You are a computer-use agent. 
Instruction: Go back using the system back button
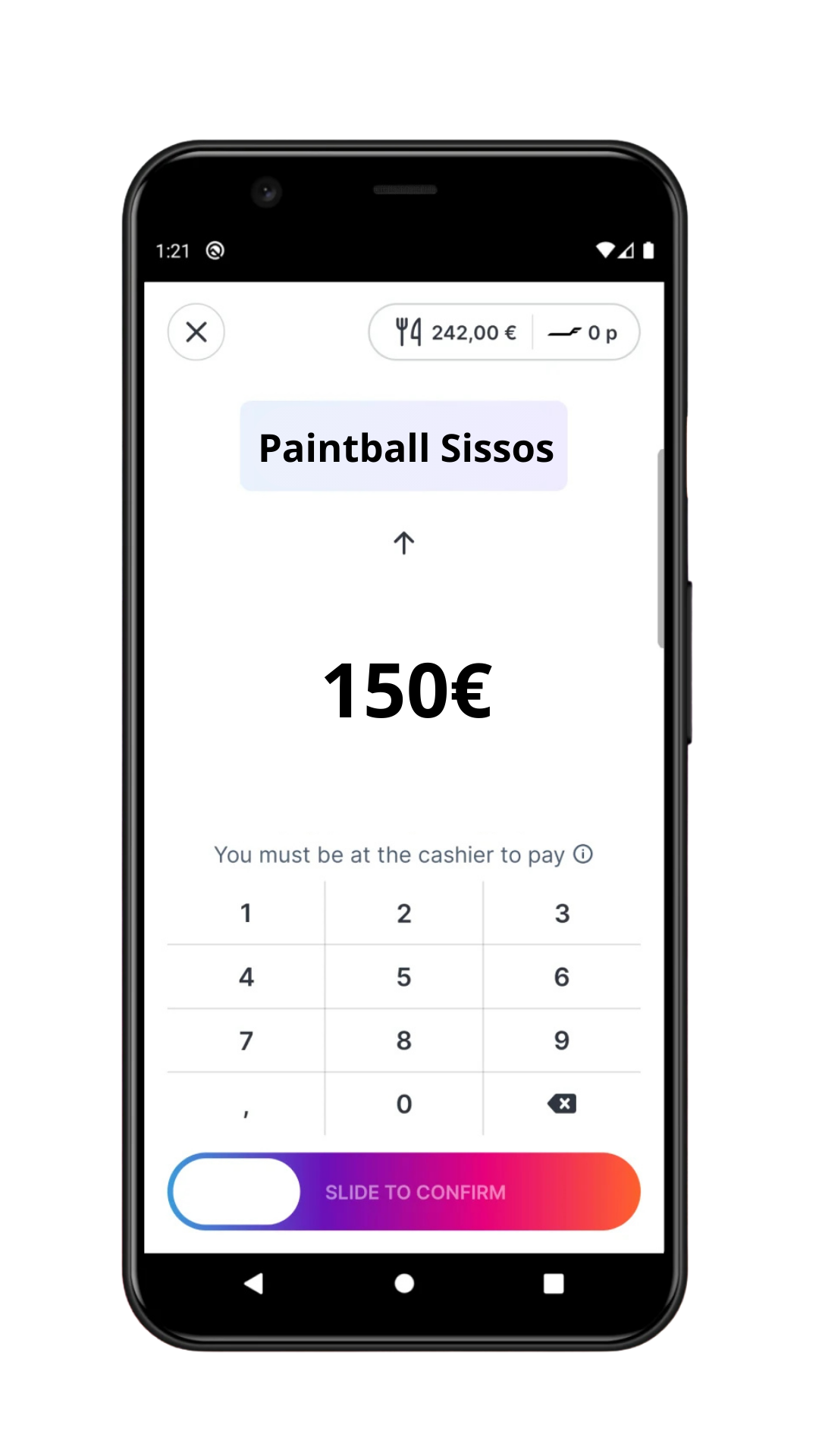click(254, 1283)
